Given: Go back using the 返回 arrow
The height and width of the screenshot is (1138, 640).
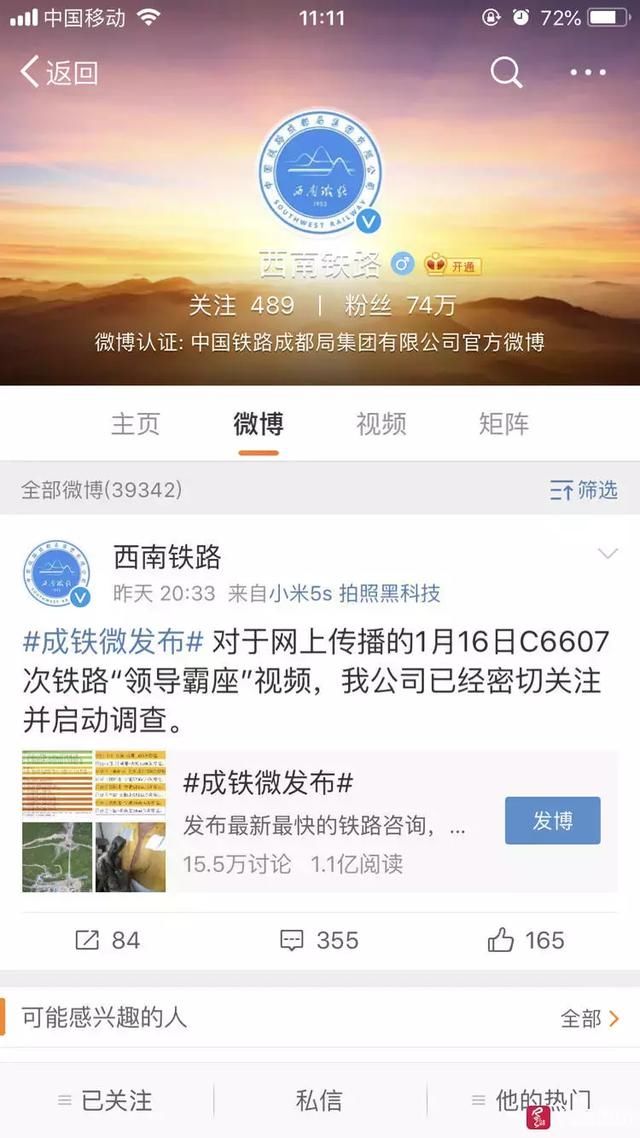Looking at the screenshot, I should point(60,72).
